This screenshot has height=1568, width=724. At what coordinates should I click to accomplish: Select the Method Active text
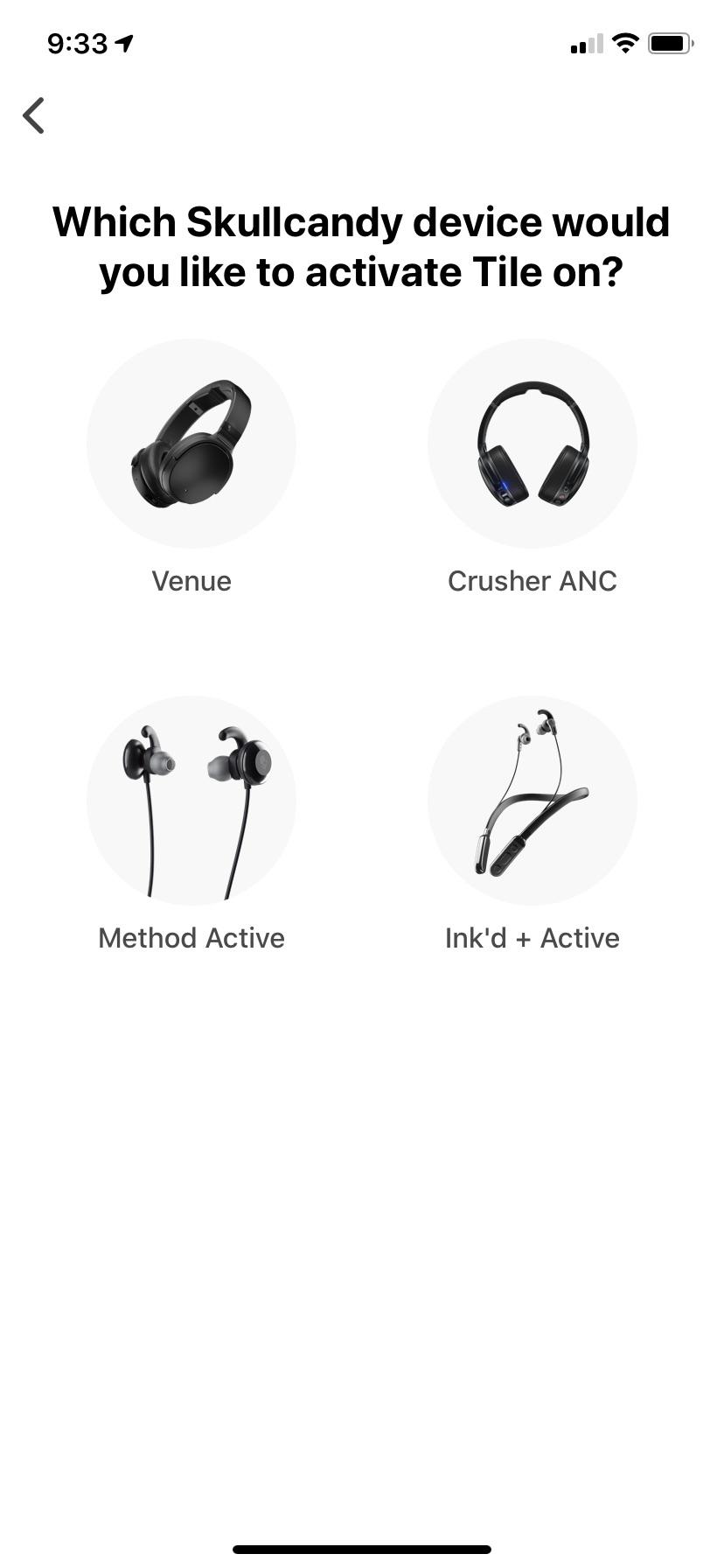point(191,937)
